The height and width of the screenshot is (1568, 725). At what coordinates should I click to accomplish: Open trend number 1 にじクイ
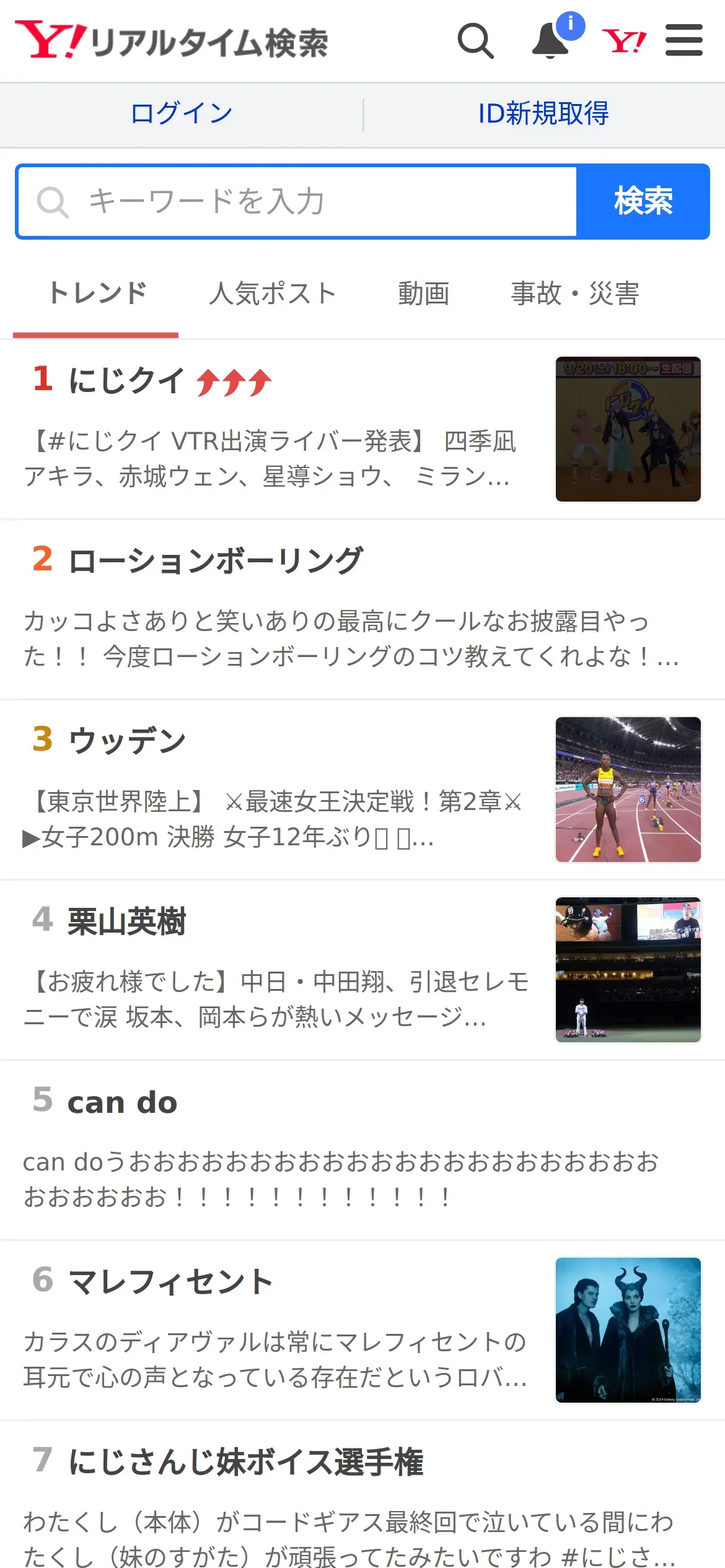coord(127,380)
